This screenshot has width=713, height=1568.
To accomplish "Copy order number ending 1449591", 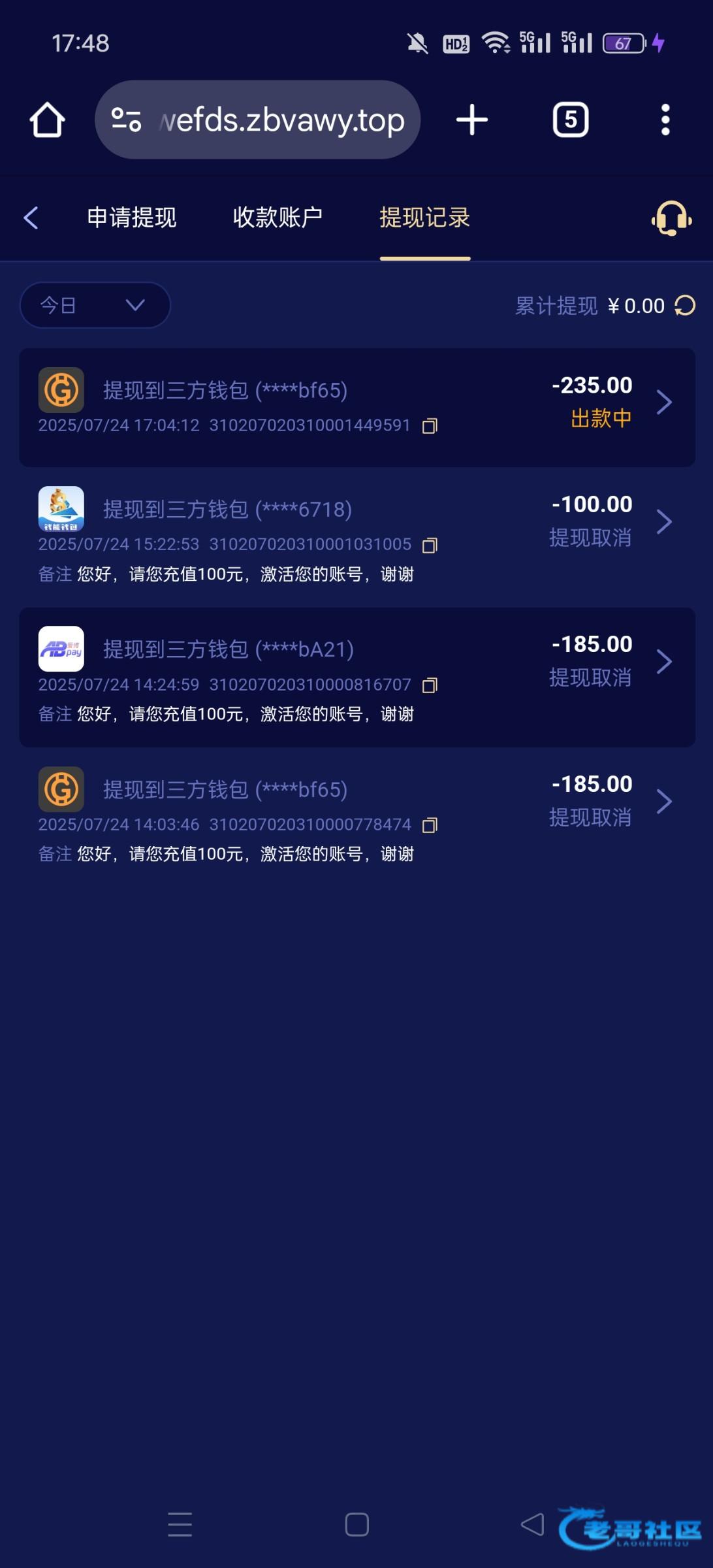I will click(x=430, y=426).
